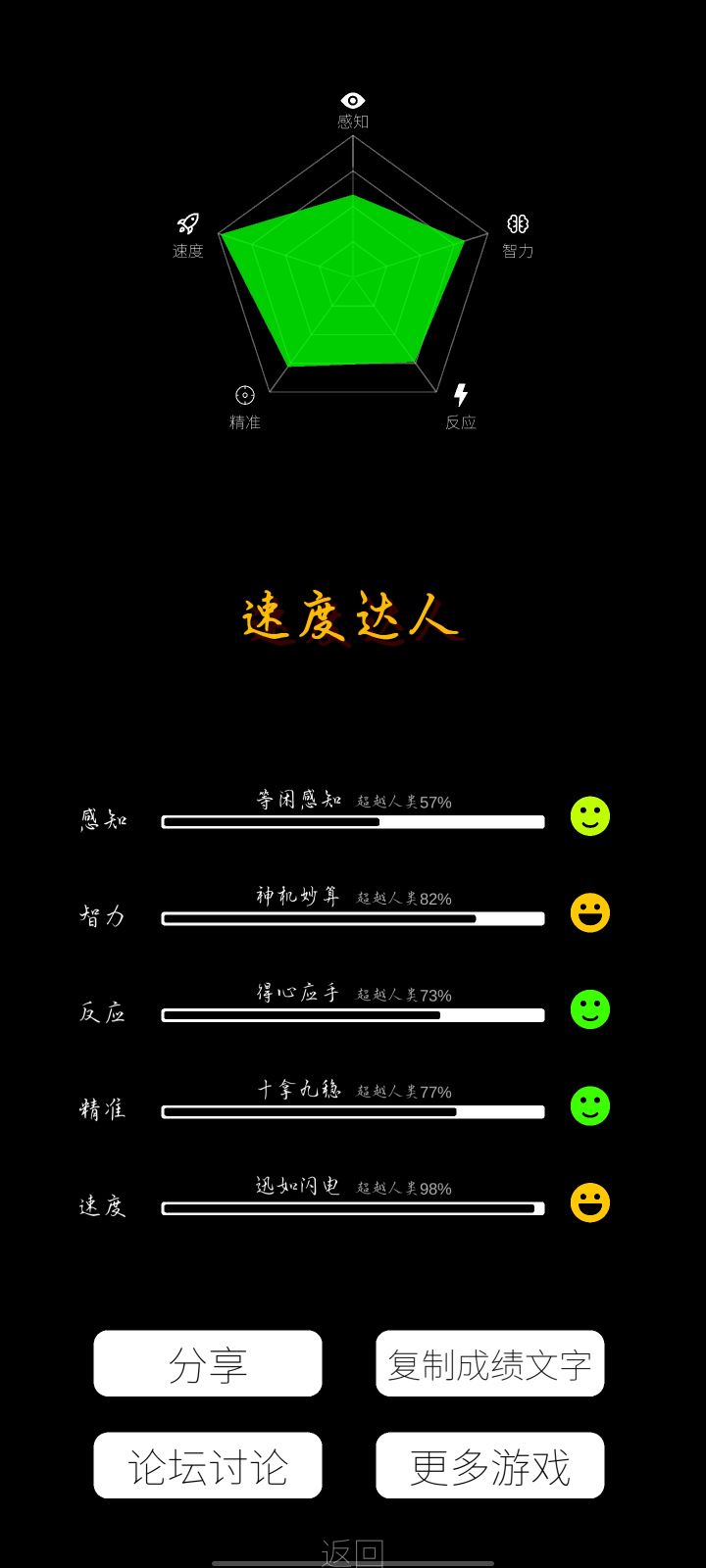Image resolution: width=706 pixels, height=1568 pixels.
Task: Click the yellow-green smiley next to 感知 score
Action: pos(588,816)
